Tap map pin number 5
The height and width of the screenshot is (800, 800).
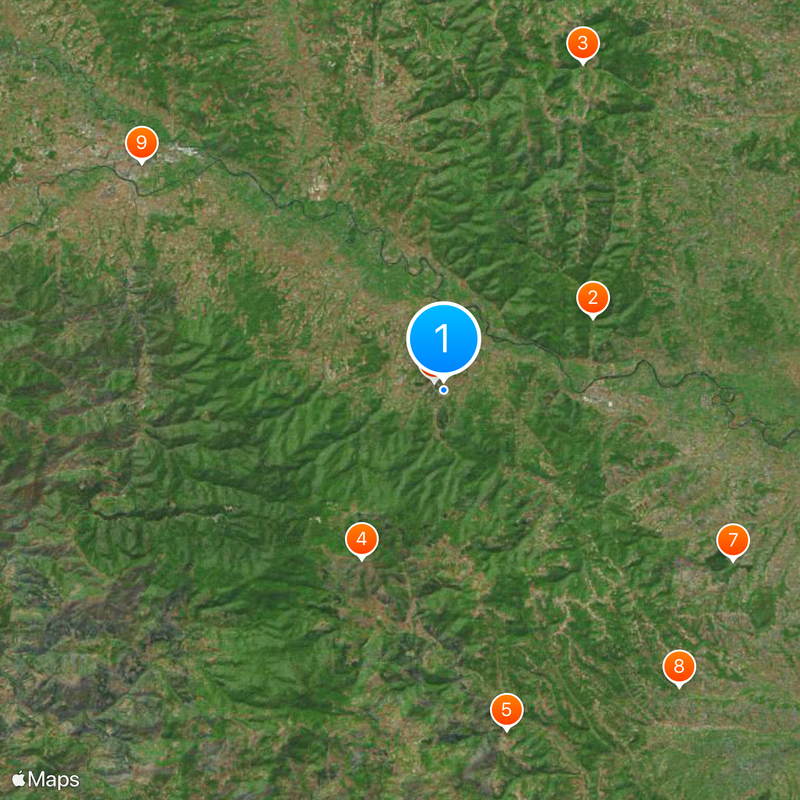click(507, 710)
